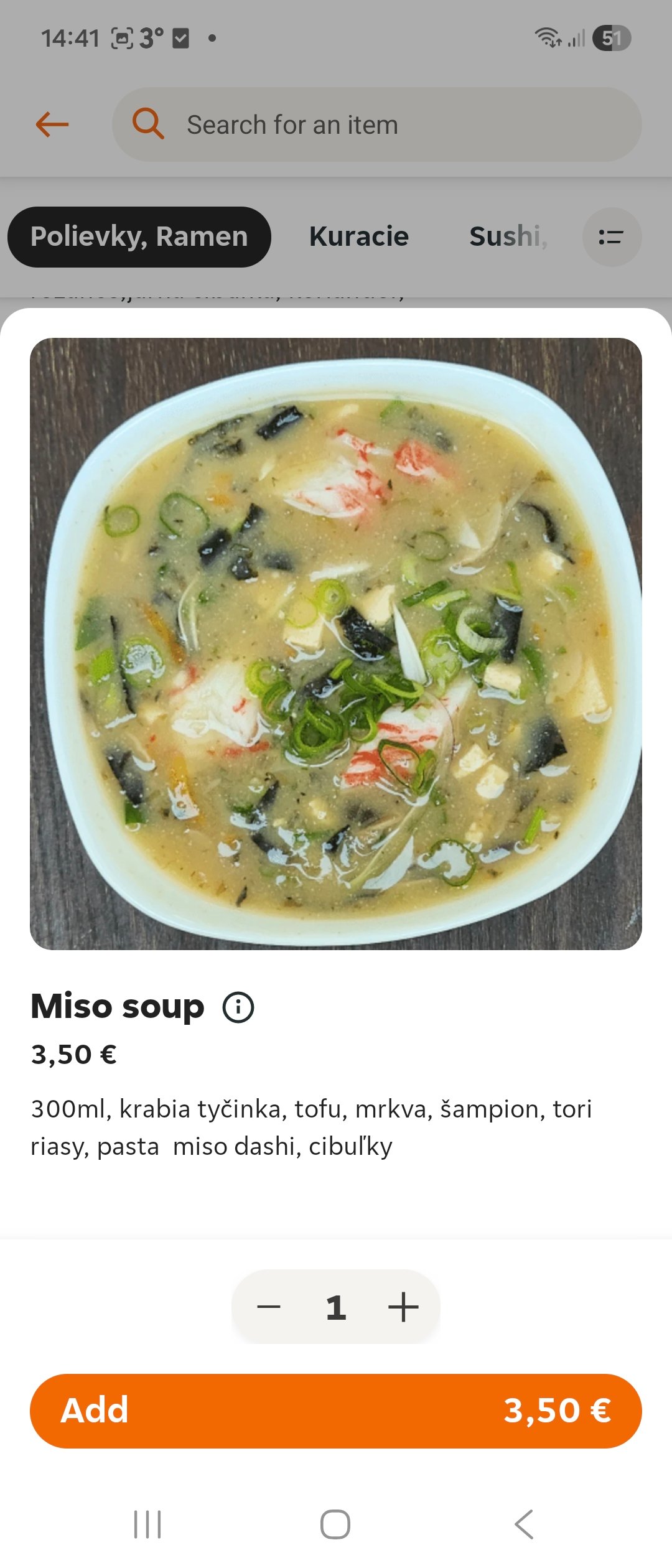
Task: Switch to the Sushi category tab
Action: tap(507, 237)
